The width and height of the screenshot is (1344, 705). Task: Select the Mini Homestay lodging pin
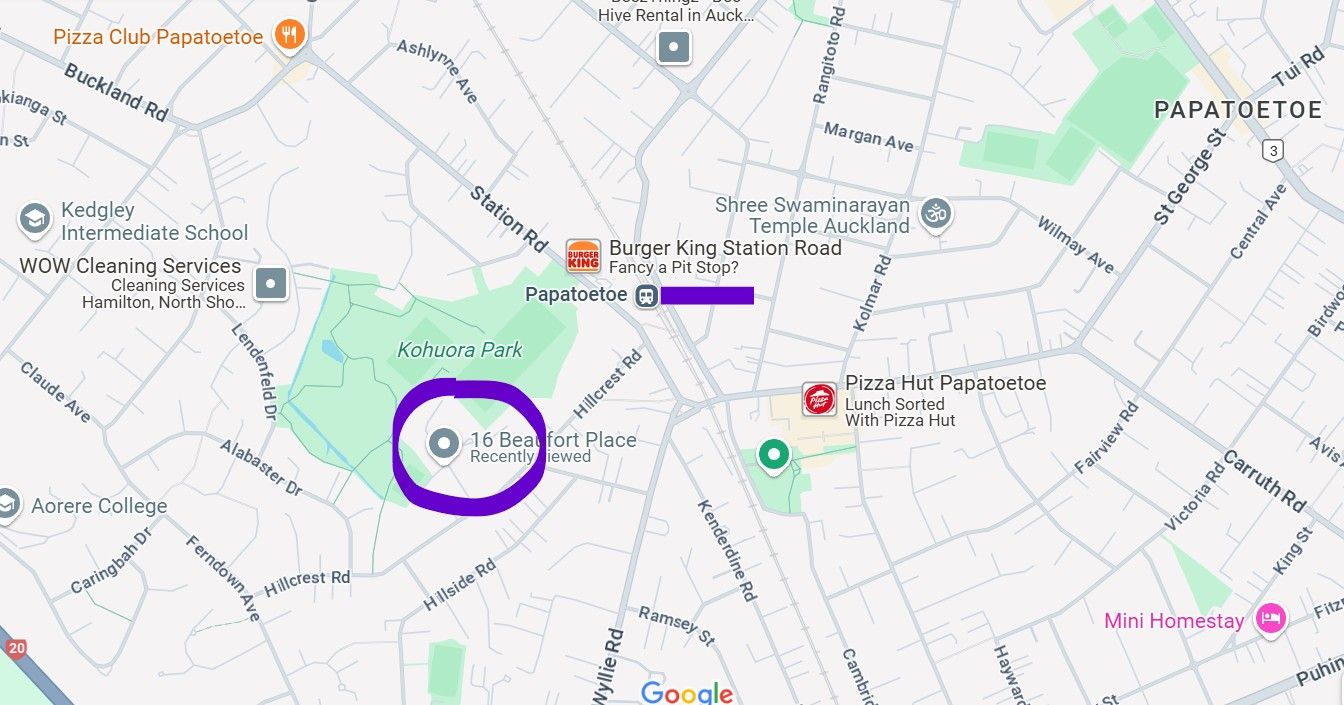click(x=1270, y=619)
